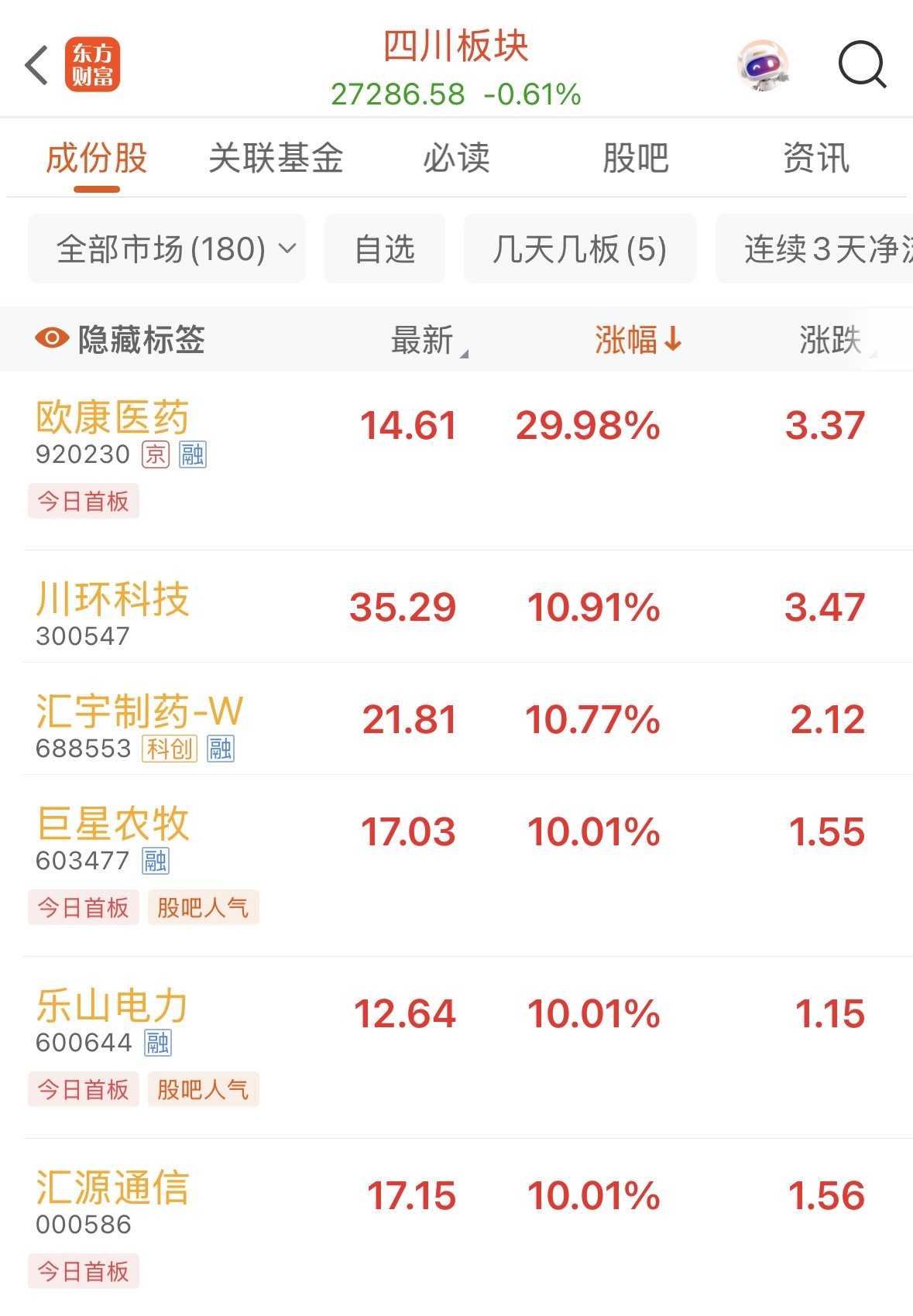Select the 自选 filter chip

tap(384, 249)
